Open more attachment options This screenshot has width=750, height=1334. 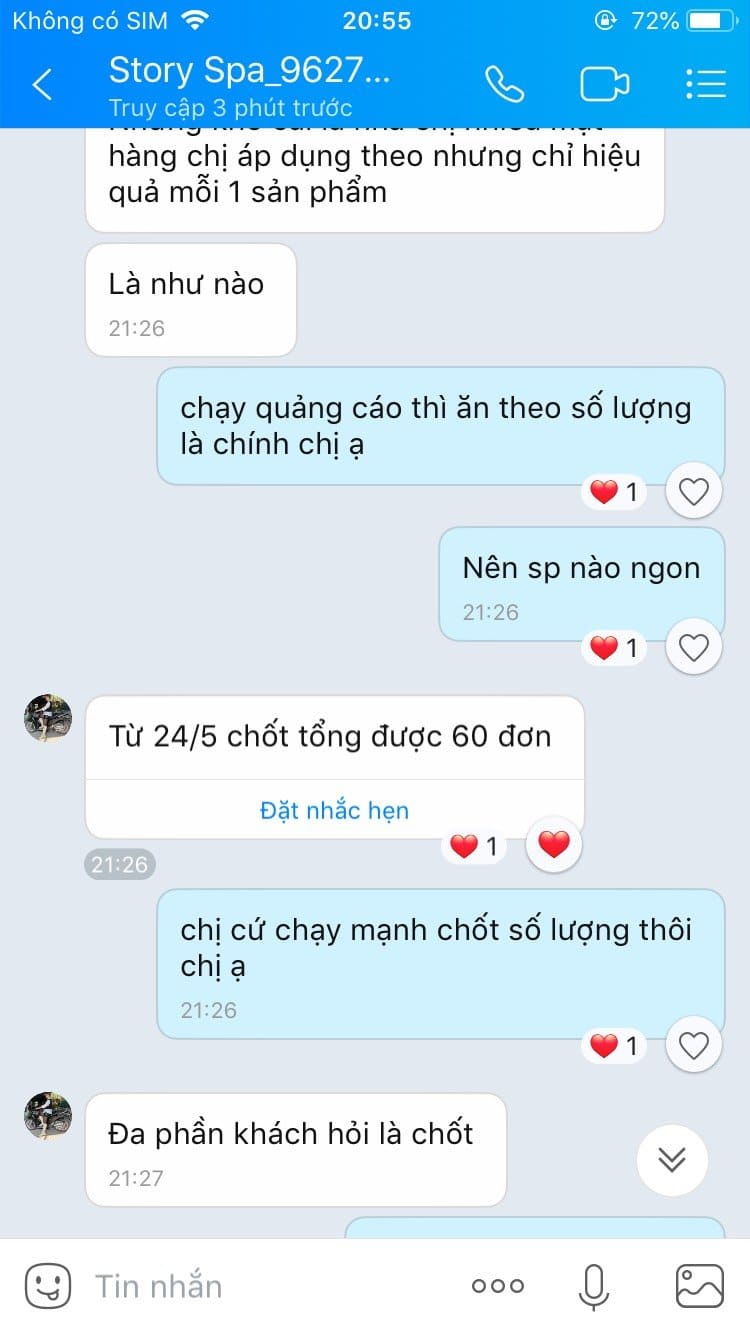498,1287
